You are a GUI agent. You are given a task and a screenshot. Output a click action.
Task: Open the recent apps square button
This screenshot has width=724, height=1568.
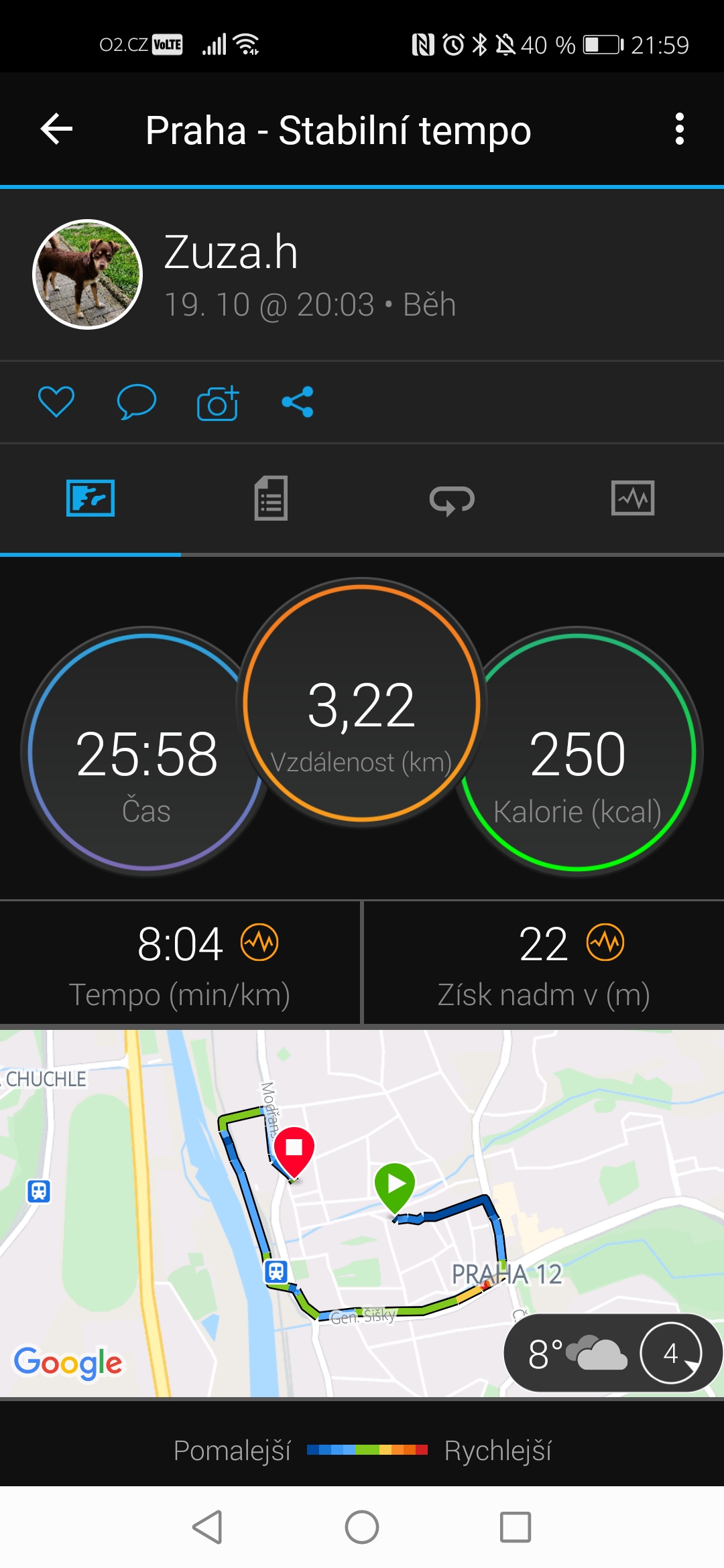(516, 1527)
